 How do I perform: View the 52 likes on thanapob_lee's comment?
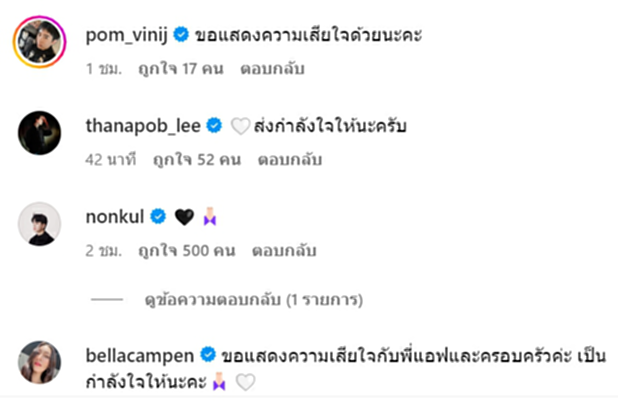pos(197,158)
